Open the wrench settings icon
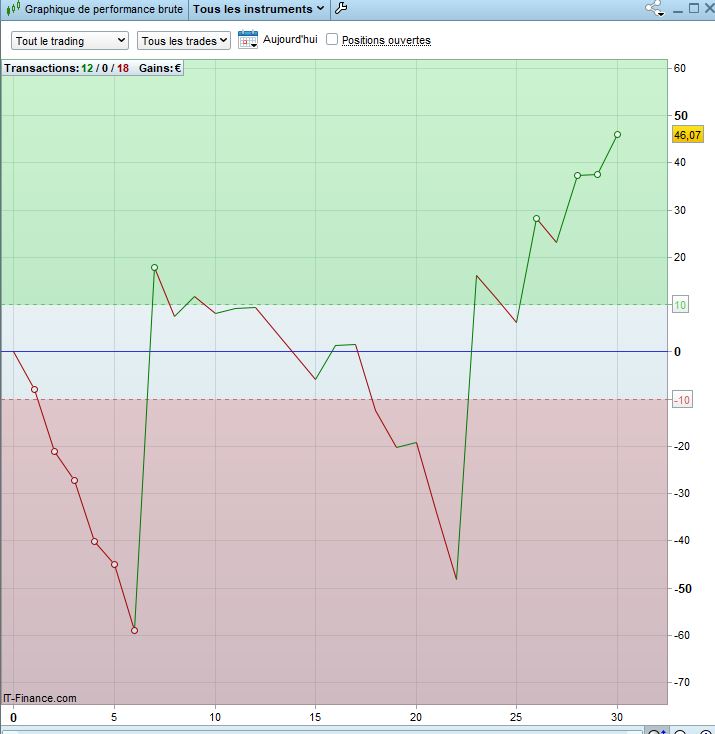This screenshot has width=715, height=734. tap(341, 9)
